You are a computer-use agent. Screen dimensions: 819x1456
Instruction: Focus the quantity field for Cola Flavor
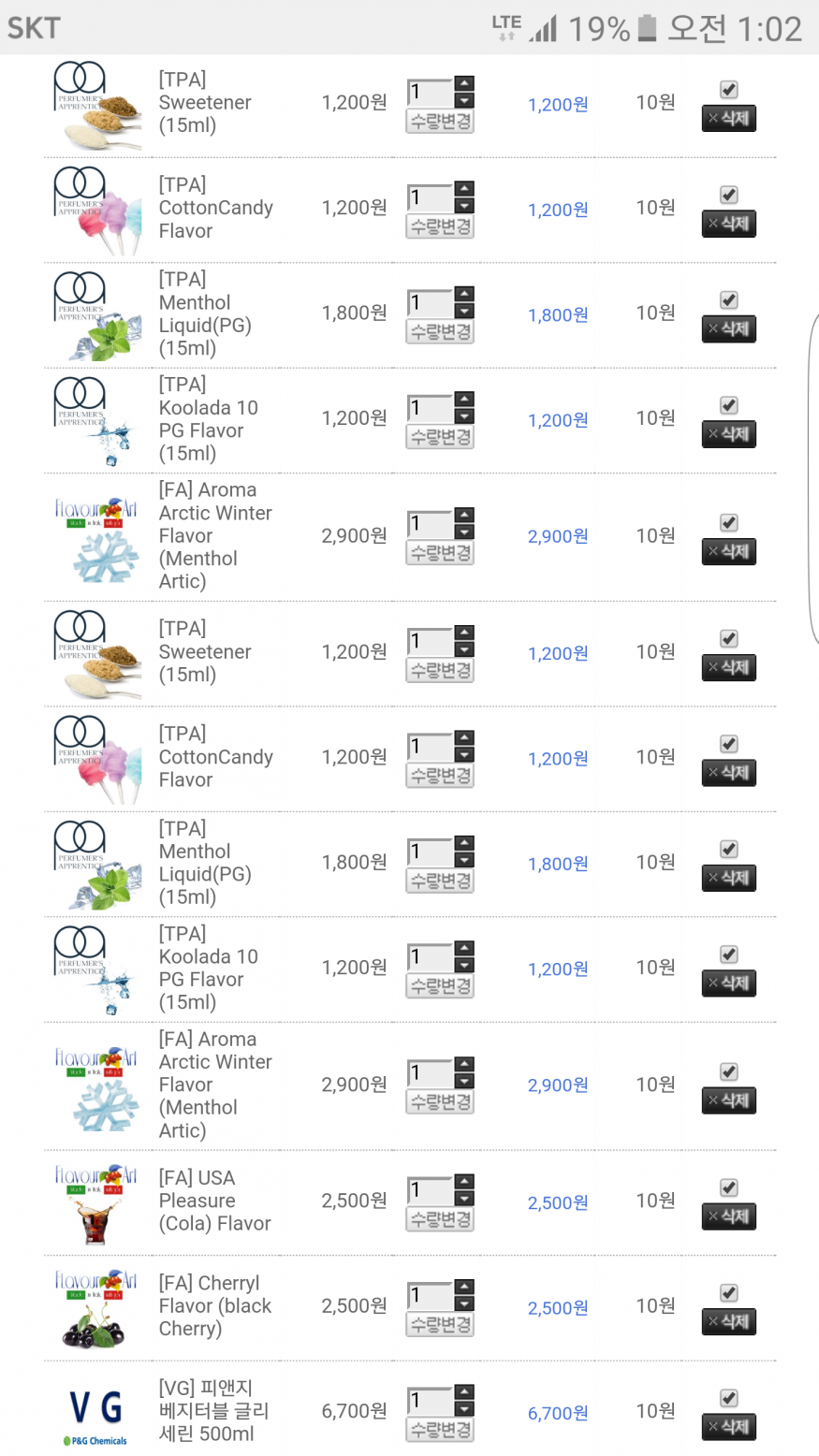click(x=430, y=1190)
